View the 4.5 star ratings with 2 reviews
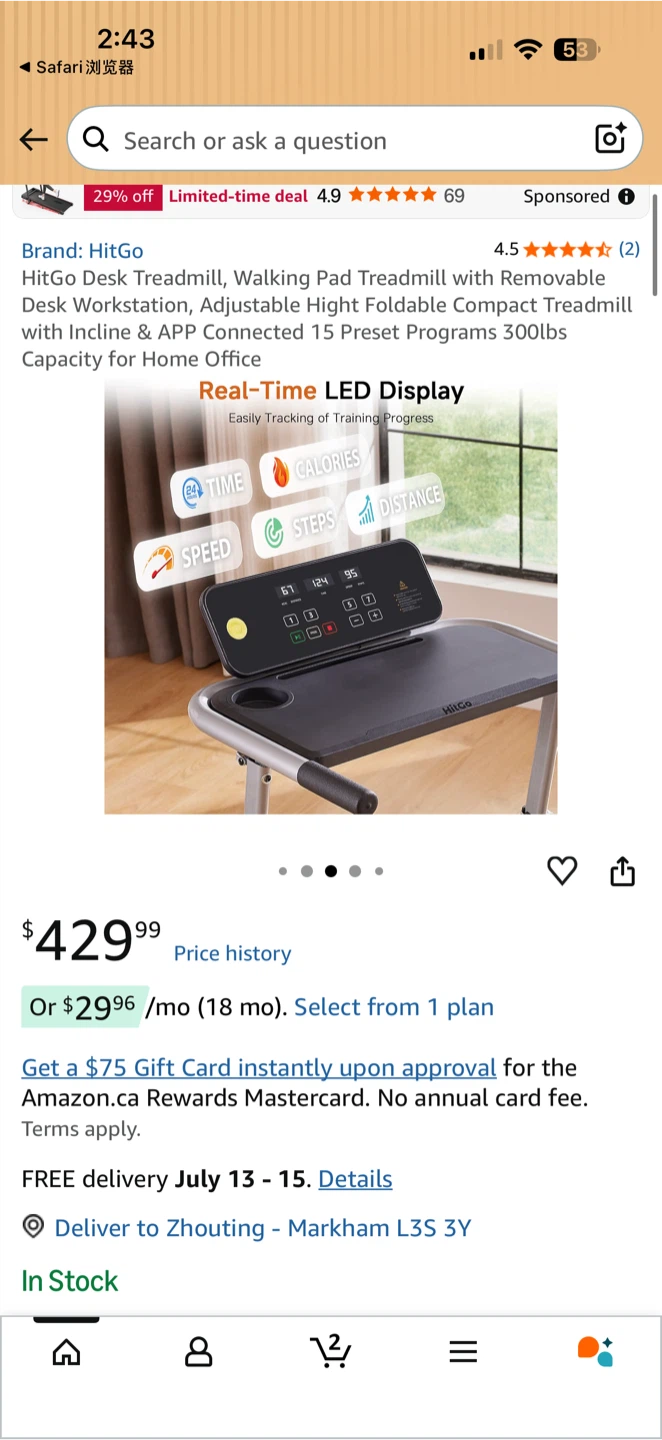The image size is (662, 1440). pos(567,249)
